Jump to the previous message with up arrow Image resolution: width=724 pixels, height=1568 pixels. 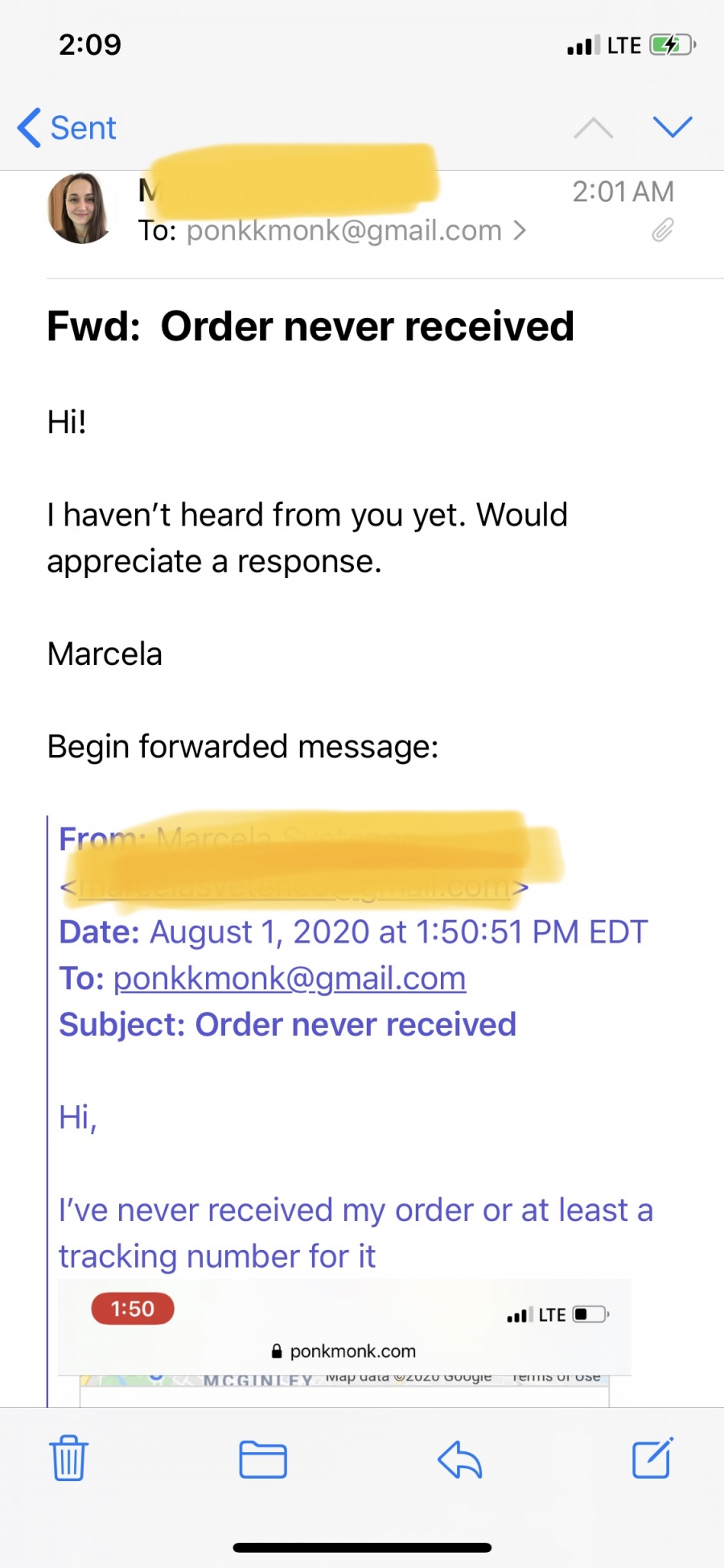(x=594, y=128)
